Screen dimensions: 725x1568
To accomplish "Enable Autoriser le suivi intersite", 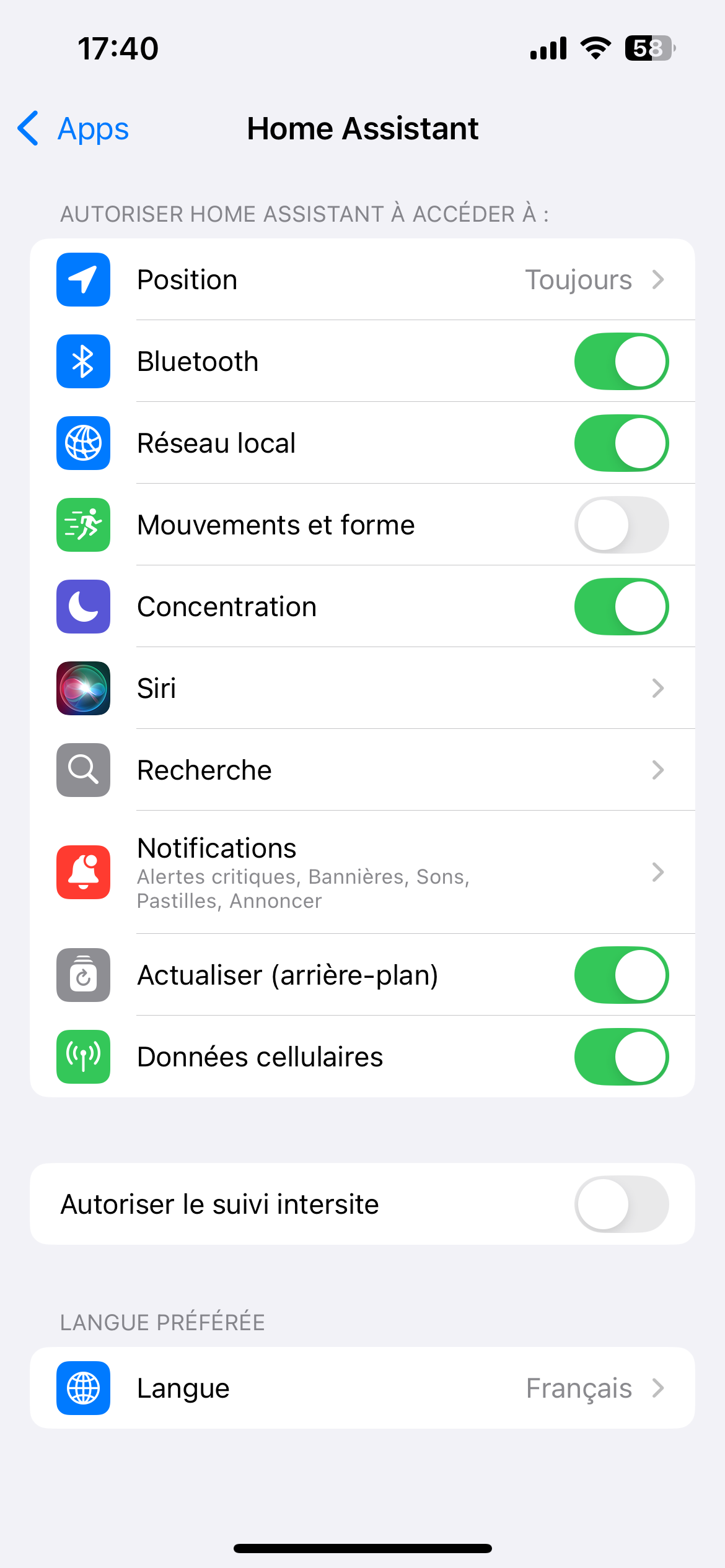I will tap(622, 1204).
